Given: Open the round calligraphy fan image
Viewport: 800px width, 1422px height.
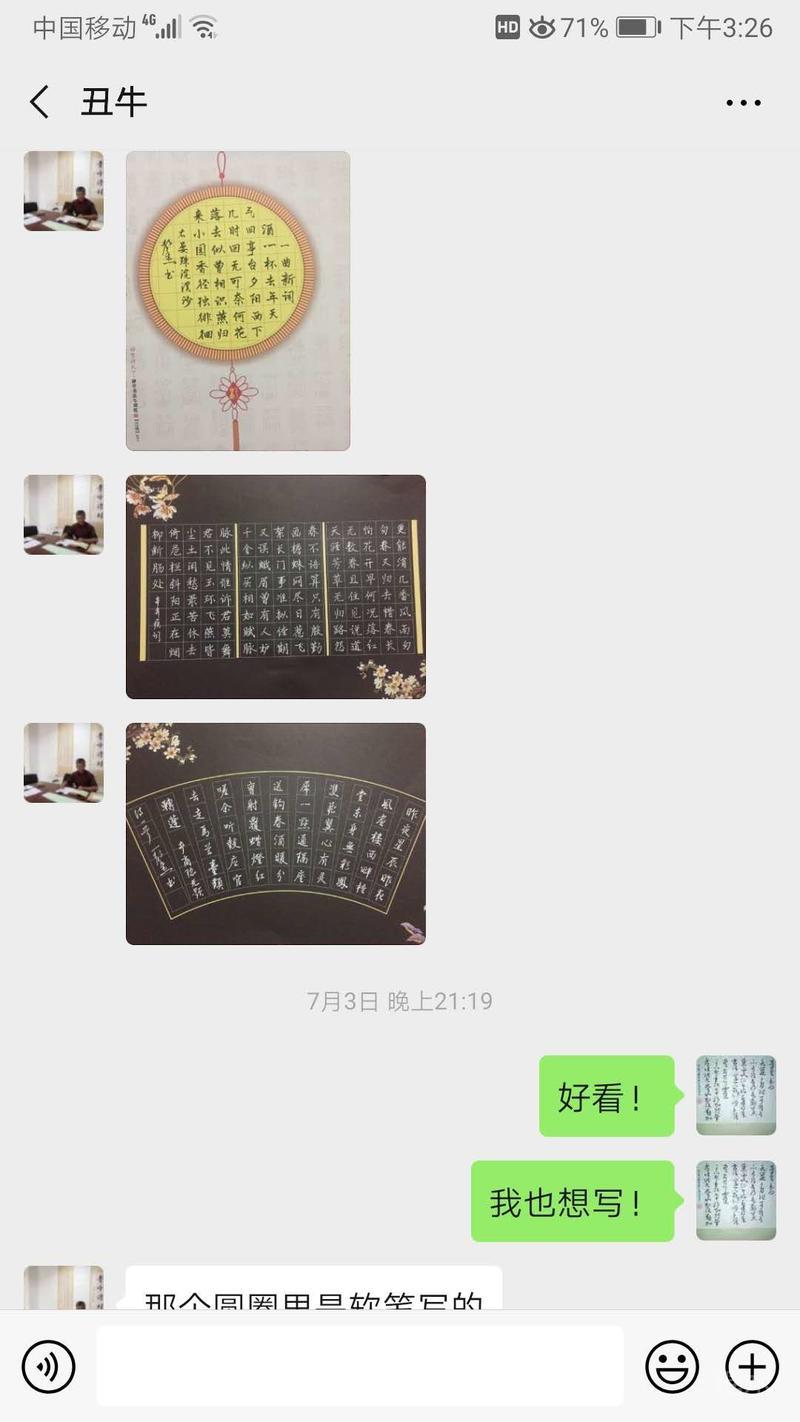Looking at the screenshot, I should (238, 300).
